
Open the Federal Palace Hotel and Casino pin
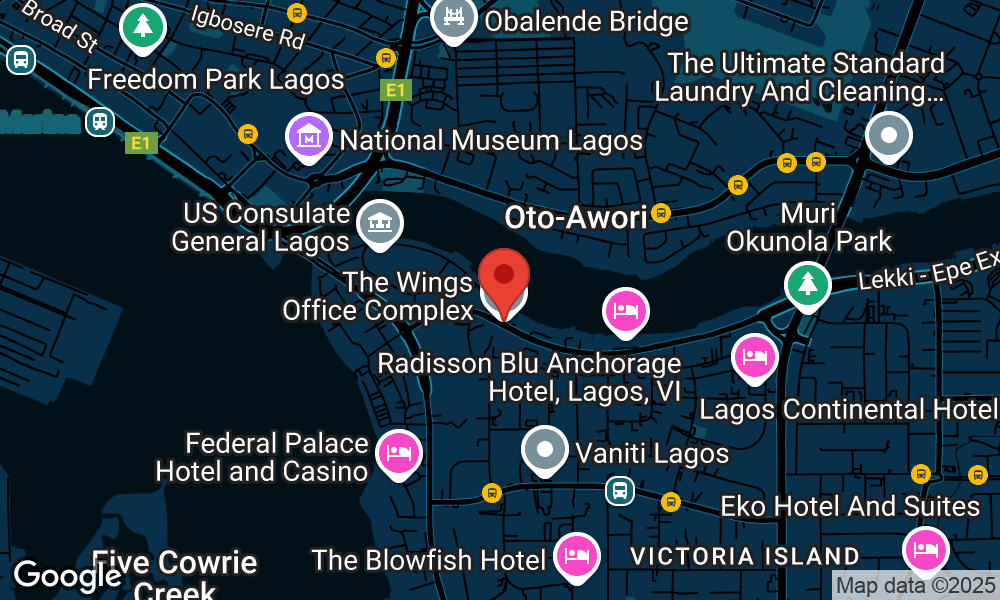point(398,454)
